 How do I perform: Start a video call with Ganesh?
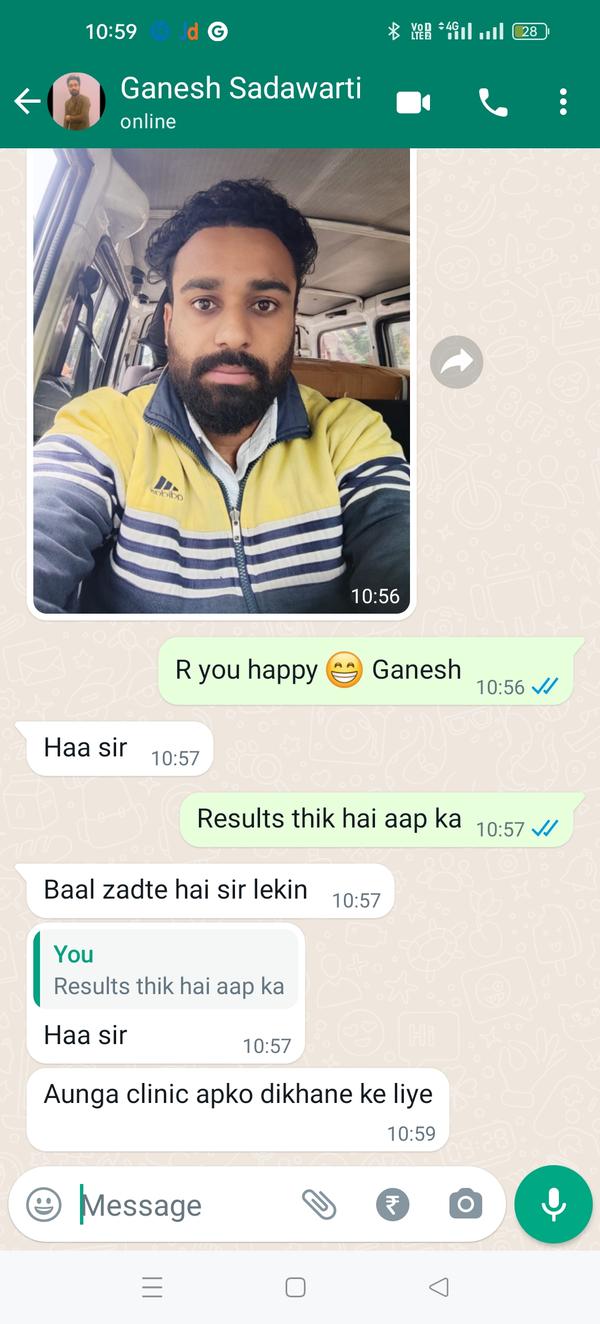pos(413,102)
